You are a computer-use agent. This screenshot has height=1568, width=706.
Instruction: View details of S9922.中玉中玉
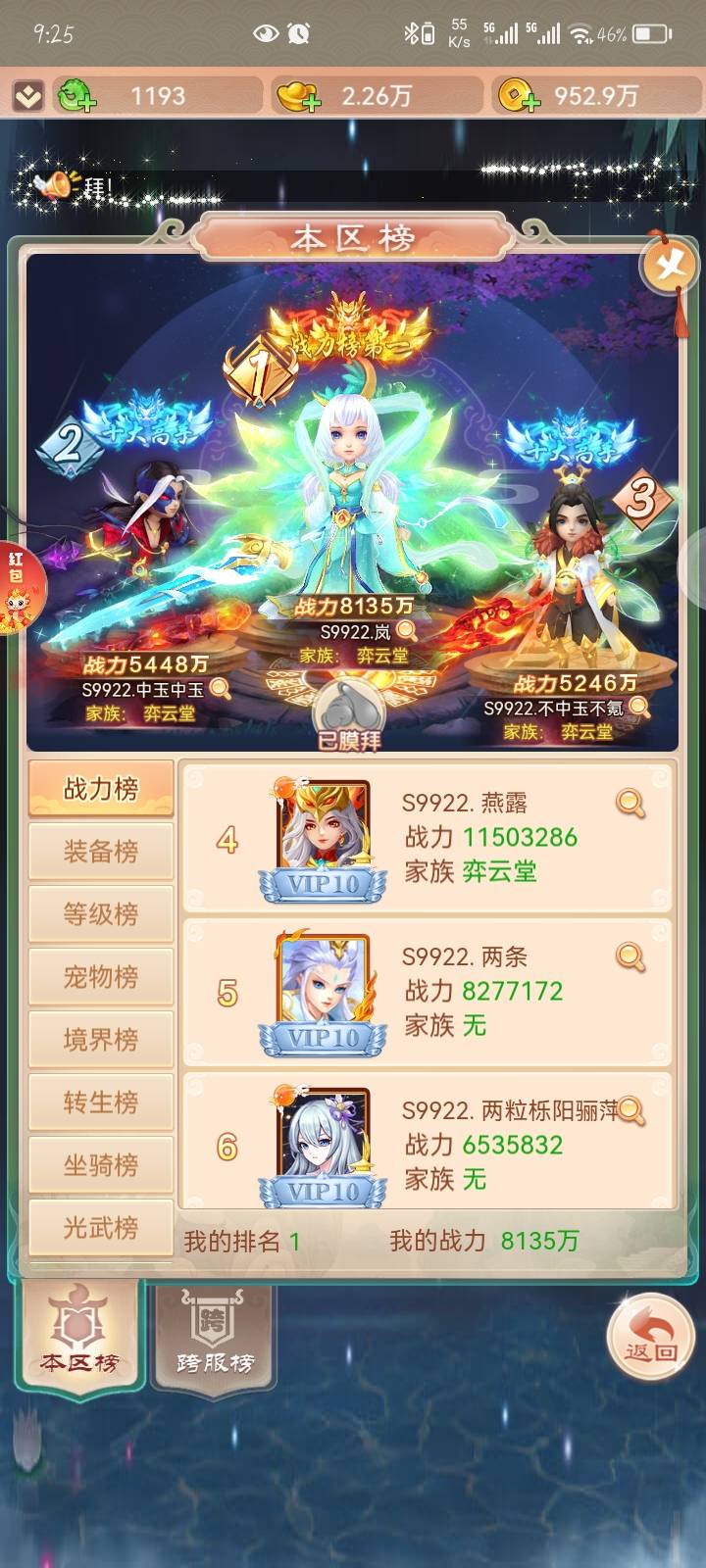(221, 689)
